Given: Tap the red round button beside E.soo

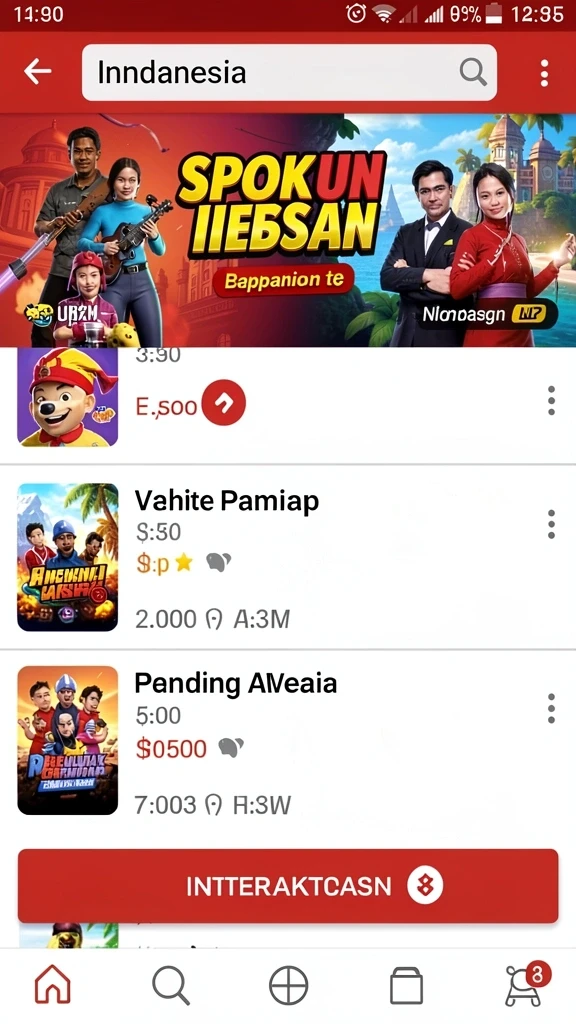Looking at the screenshot, I should tap(223, 404).
